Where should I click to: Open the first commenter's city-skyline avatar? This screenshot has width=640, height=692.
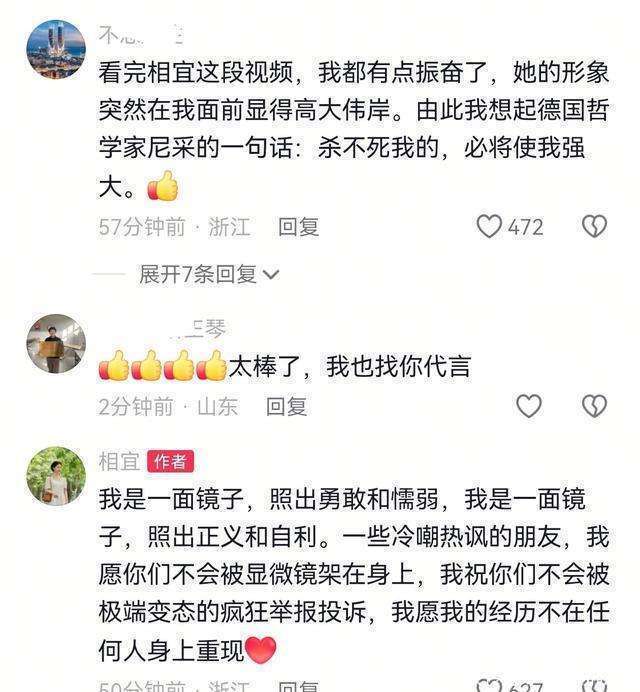56,49
